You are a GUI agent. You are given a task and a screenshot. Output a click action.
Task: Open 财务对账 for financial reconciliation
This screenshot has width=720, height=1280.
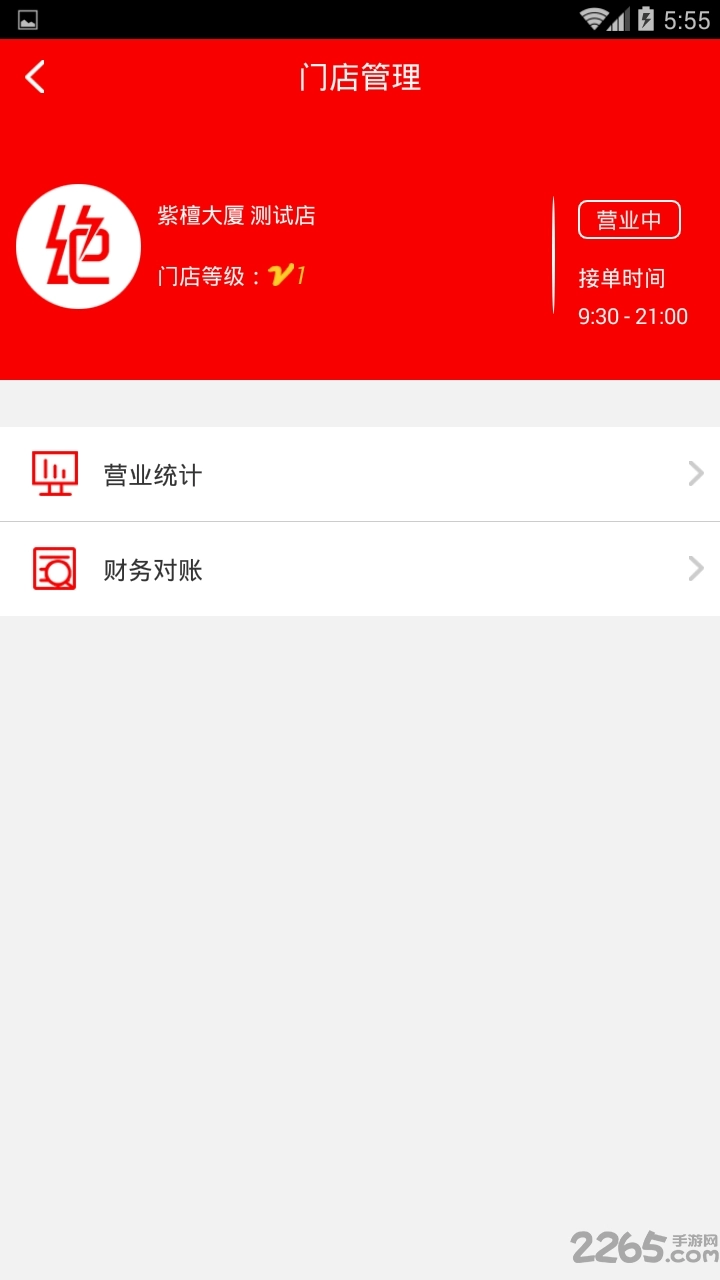[x=151, y=568]
